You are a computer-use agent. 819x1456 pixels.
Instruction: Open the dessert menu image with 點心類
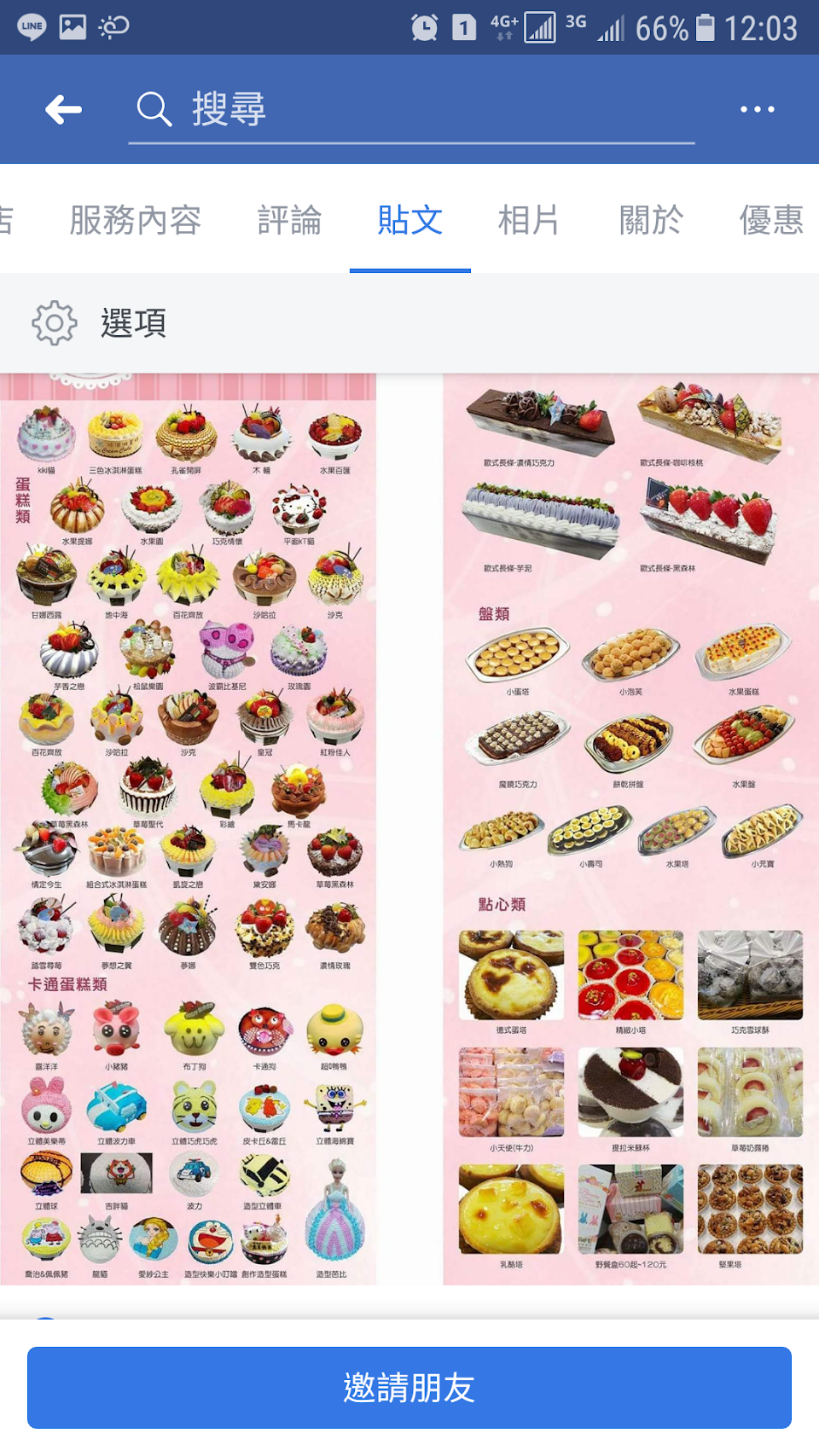(630, 829)
